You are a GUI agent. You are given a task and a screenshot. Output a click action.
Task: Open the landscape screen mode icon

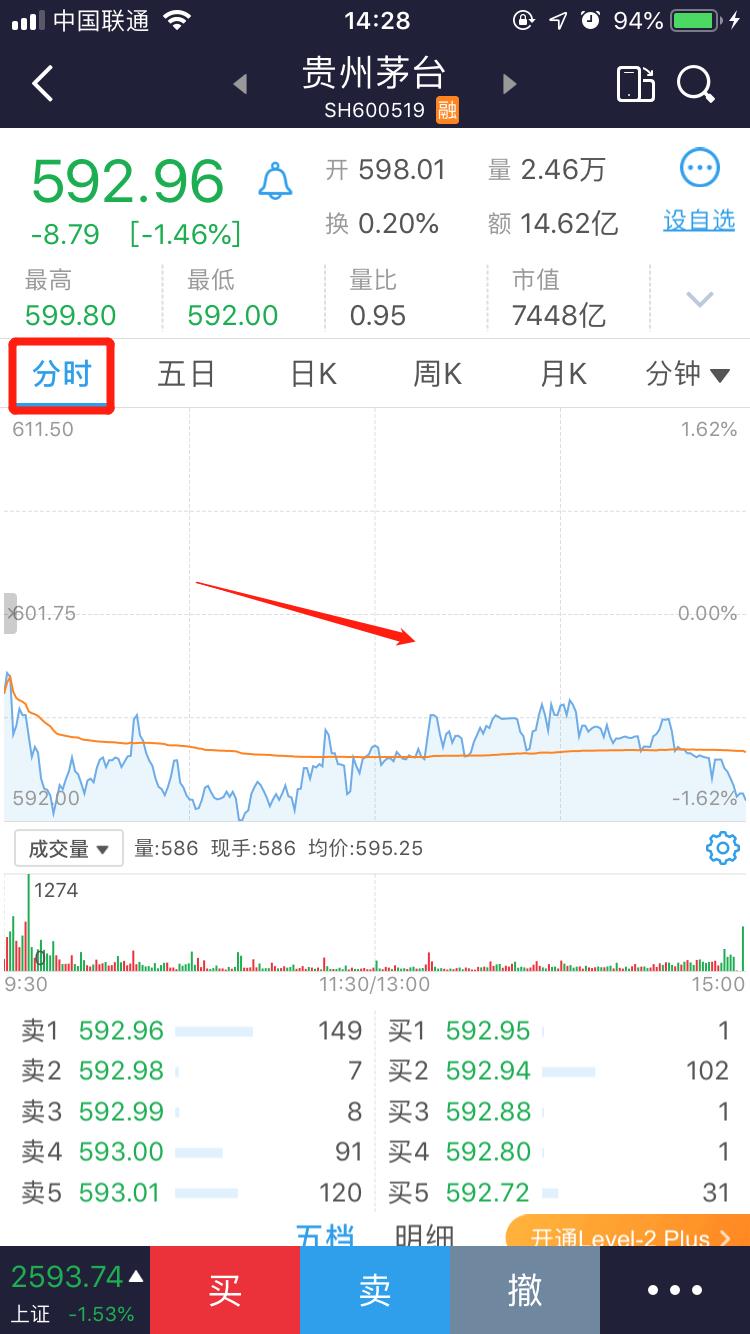[635, 84]
